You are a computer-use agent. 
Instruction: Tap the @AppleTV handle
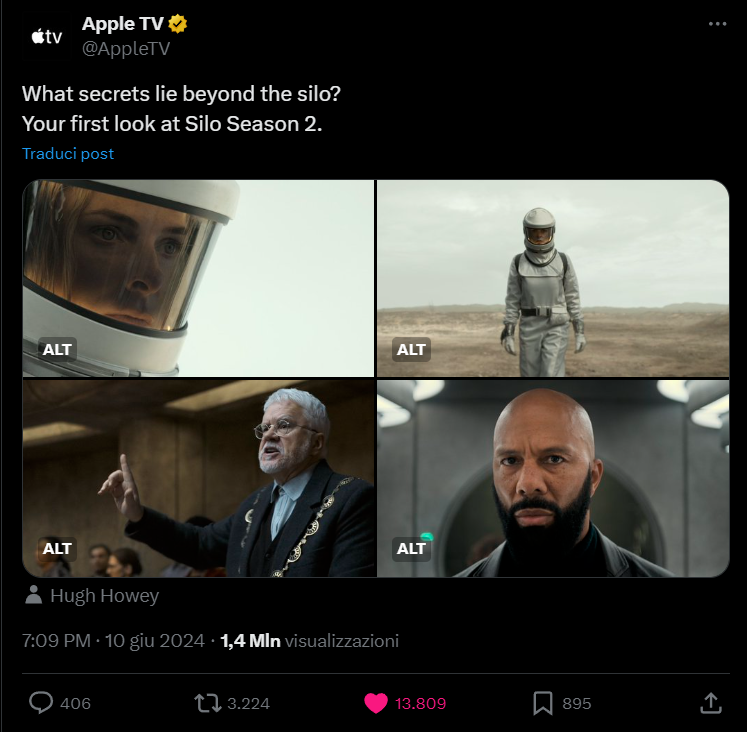[x=126, y=48]
